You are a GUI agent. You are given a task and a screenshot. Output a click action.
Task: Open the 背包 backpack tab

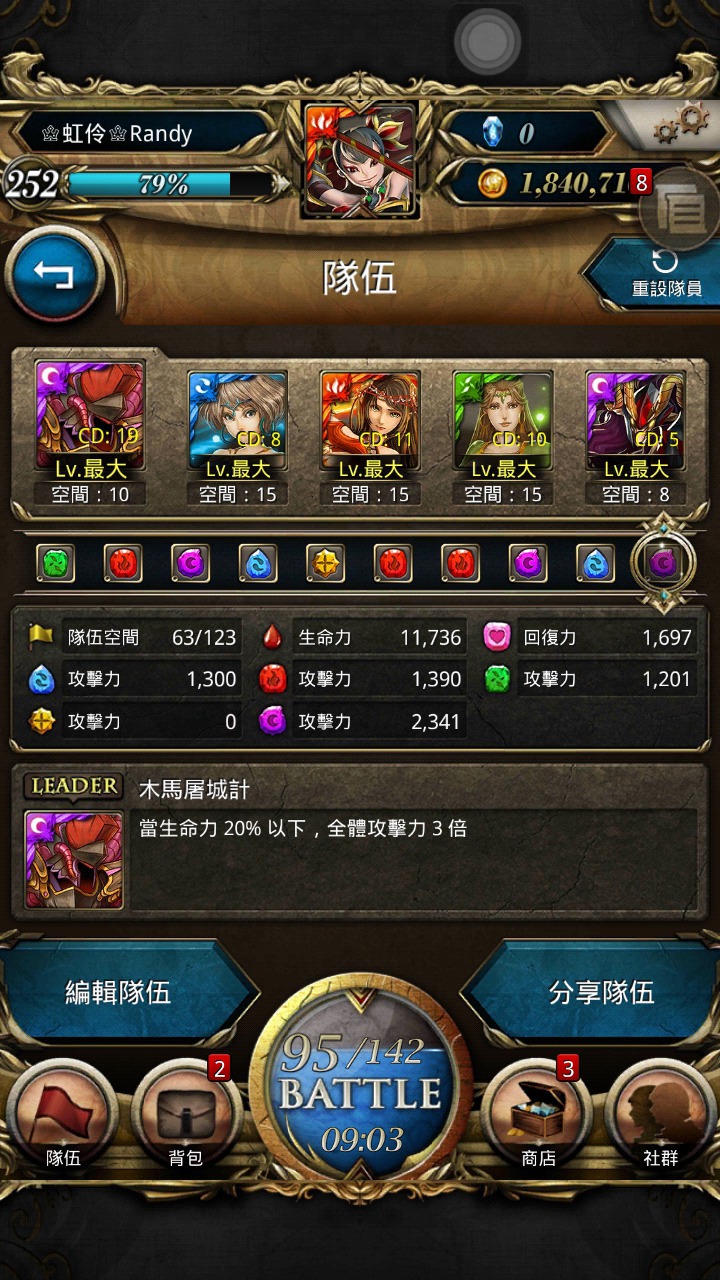[185, 1115]
